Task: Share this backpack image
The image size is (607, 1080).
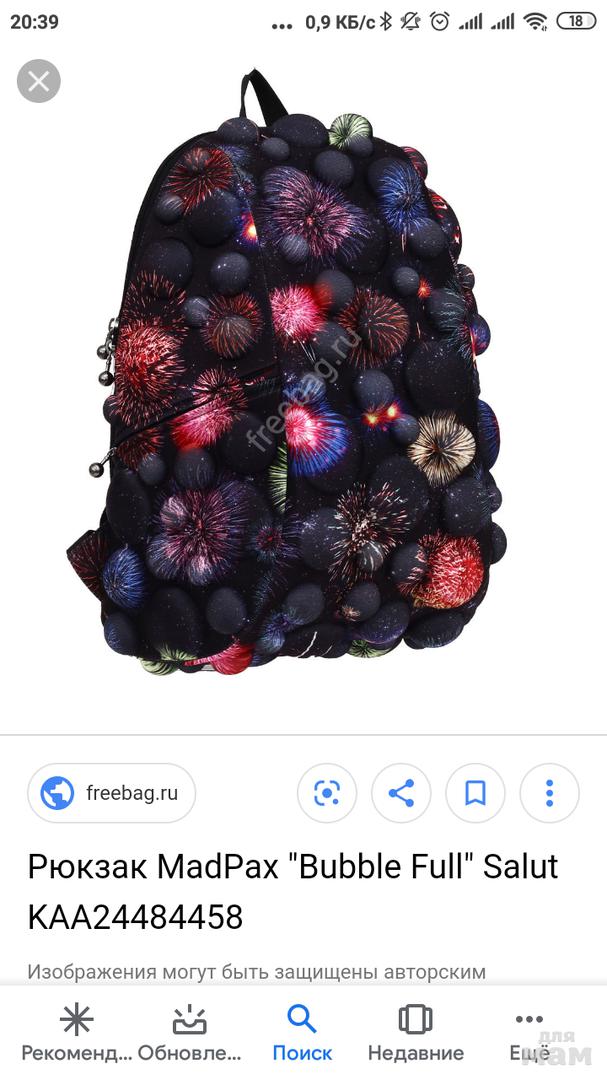Action: coord(401,793)
